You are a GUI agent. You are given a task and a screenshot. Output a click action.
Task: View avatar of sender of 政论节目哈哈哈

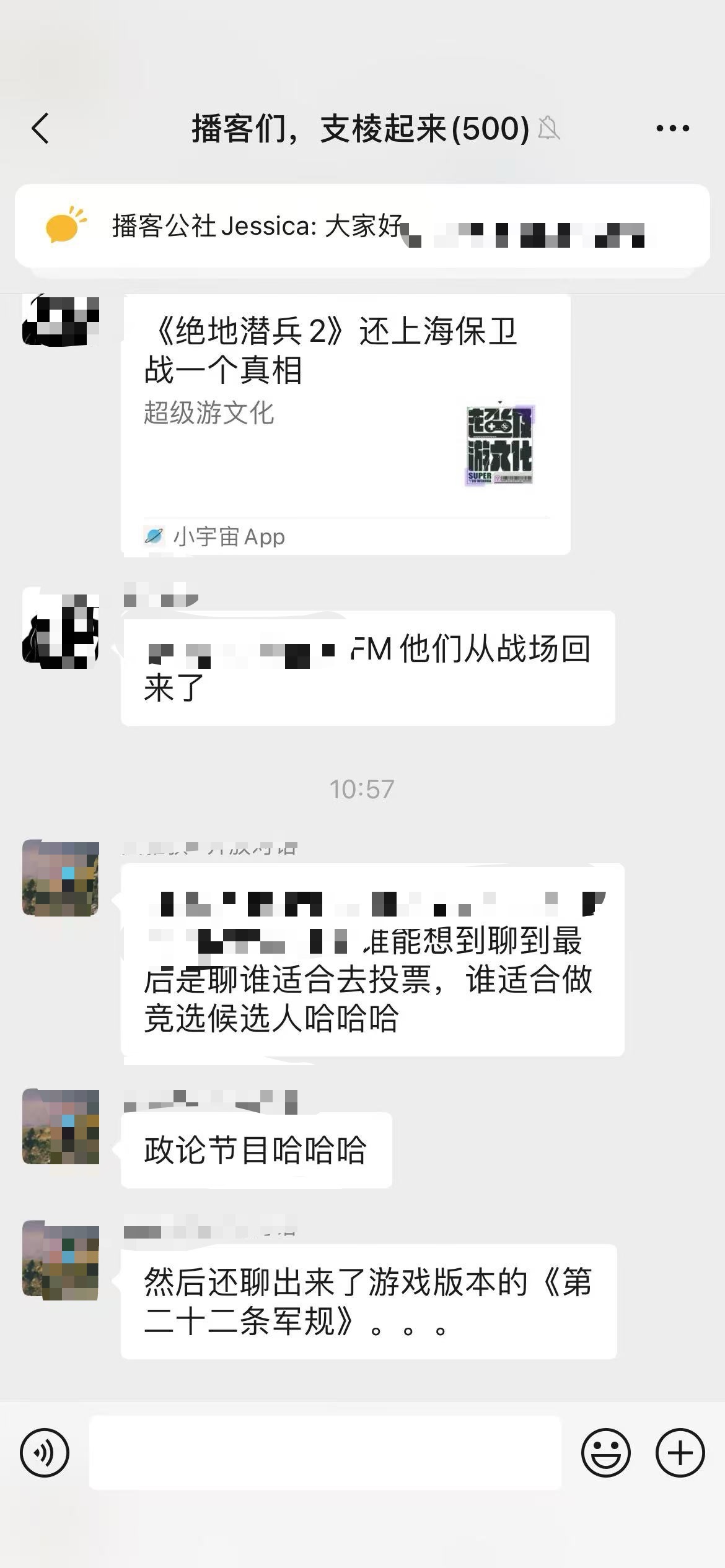coord(61,1126)
